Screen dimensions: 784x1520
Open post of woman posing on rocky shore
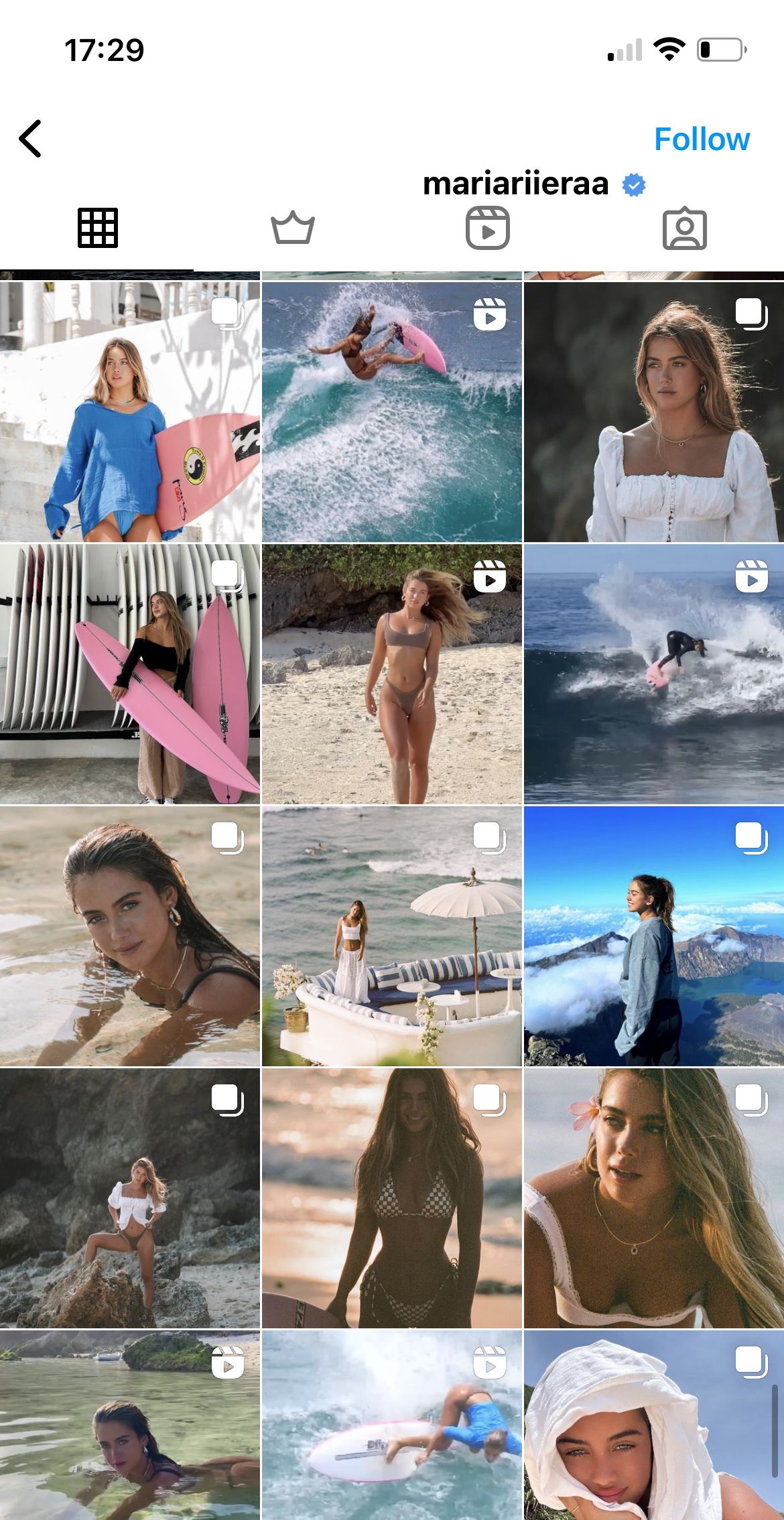pyautogui.click(x=130, y=1198)
